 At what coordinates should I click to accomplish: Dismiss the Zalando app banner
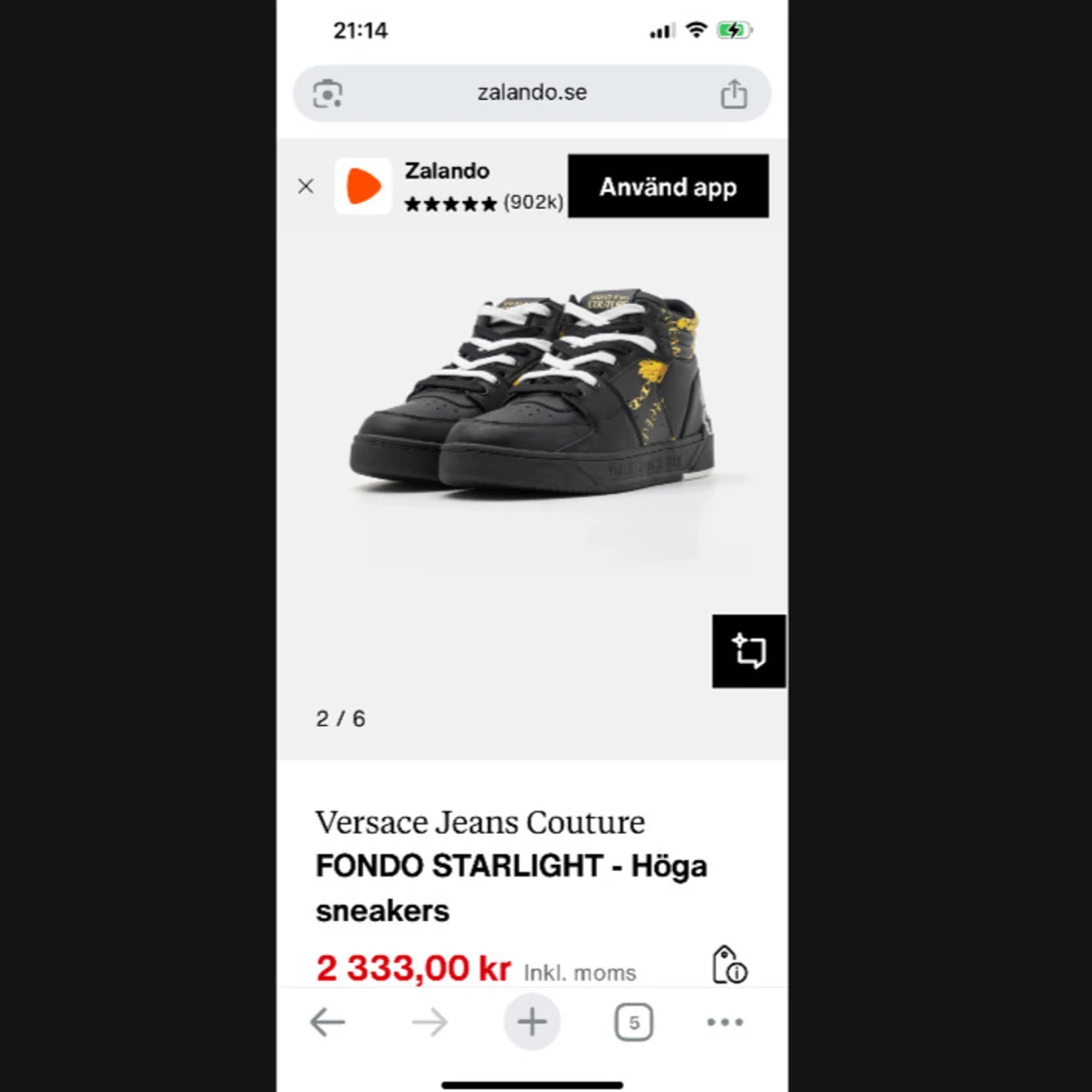[x=306, y=186]
